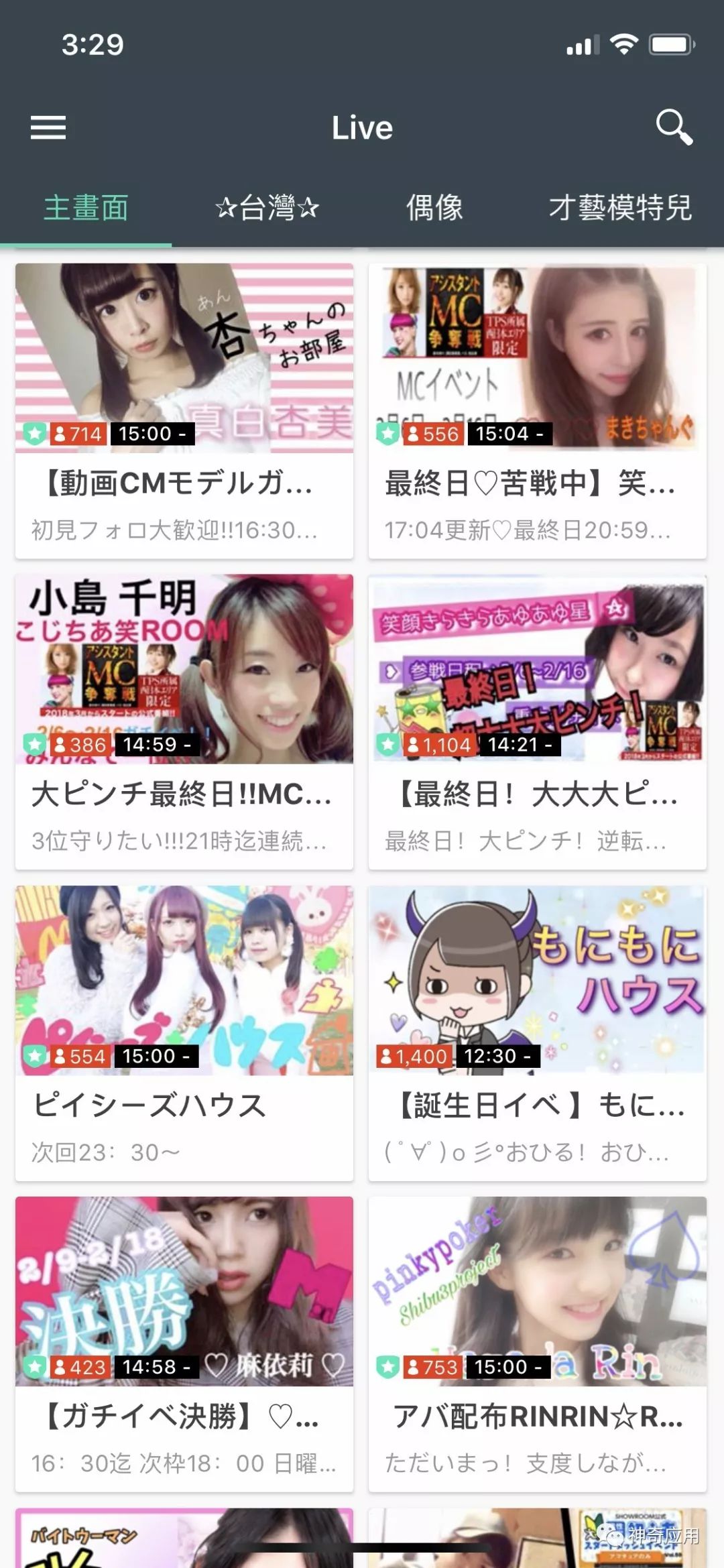Go to the 才藝模特兒 tab
This screenshot has width=724, height=1568.
(619, 208)
